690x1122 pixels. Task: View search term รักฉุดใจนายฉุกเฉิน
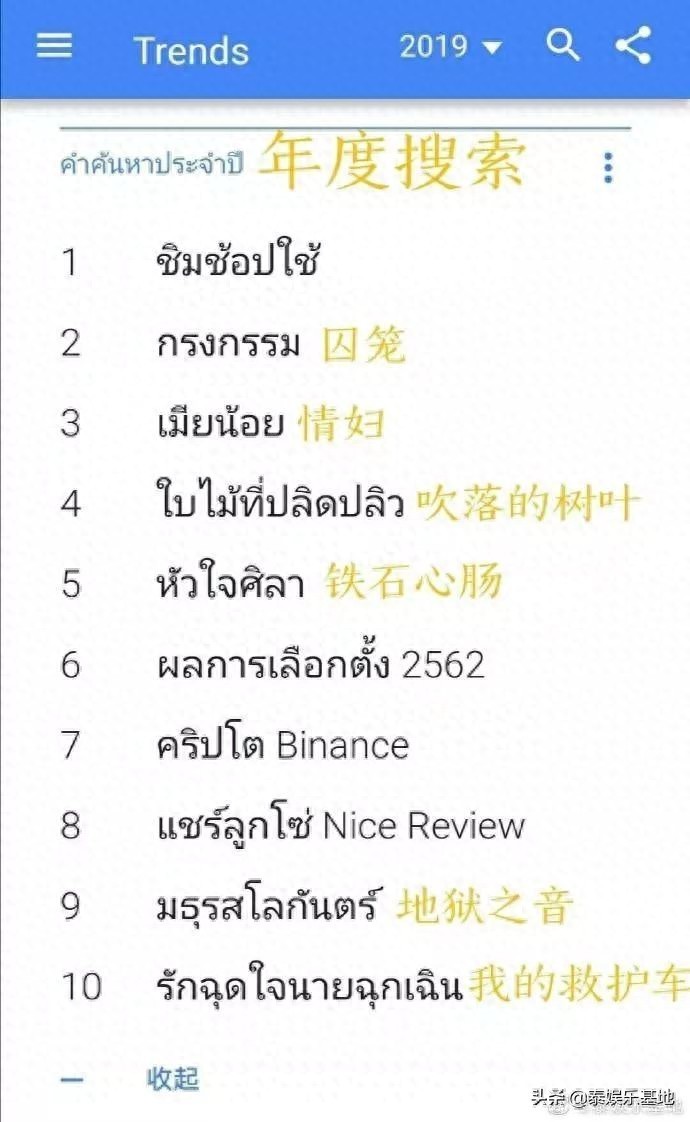(x=311, y=987)
